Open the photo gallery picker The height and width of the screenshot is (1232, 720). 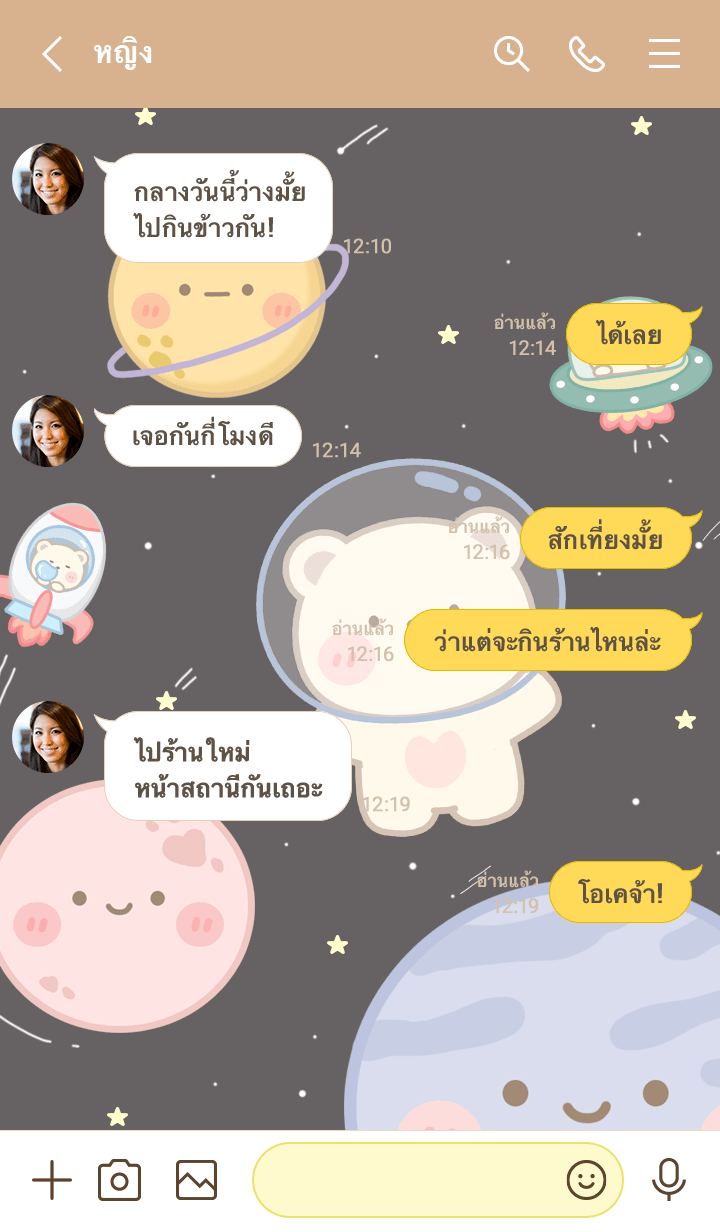(196, 1180)
